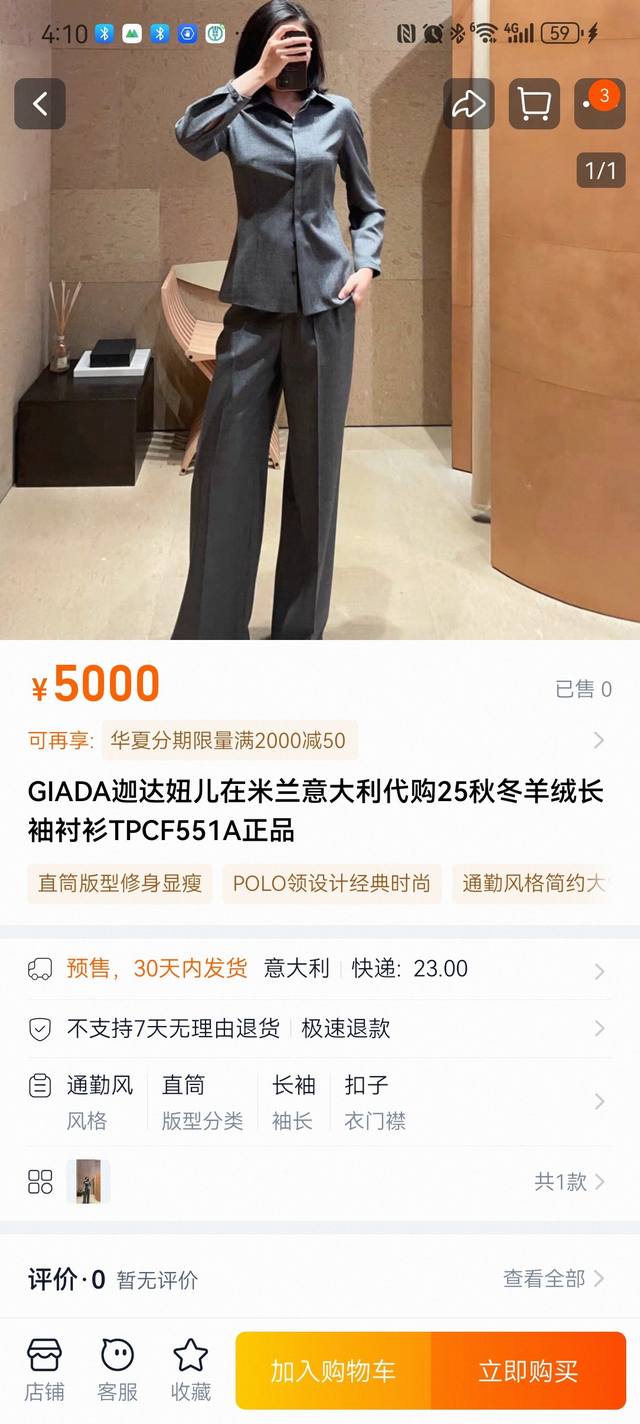Expand product attributes 通勤风 直筒 row
Viewport: 640px width, 1424px height.
pyautogui.click(x=320, y=1102)
